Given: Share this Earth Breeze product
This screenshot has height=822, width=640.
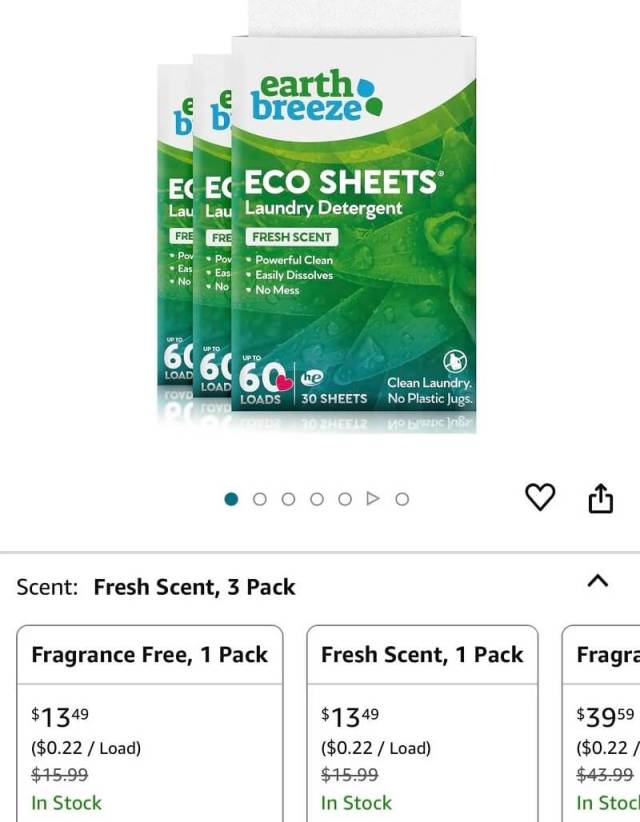Looking at the screenshot, I should (600, 497).
